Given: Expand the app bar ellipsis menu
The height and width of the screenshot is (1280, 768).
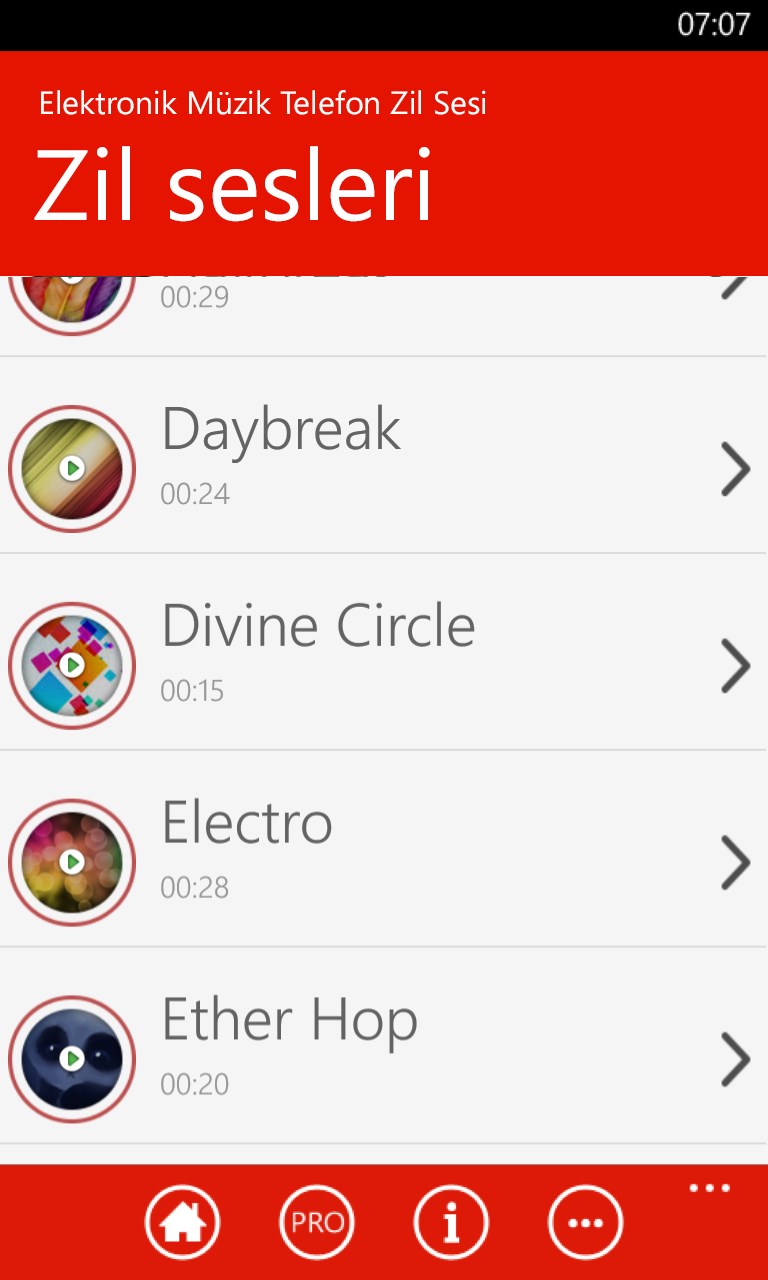Looking at the screenshot, I should tap(710, 1188).
